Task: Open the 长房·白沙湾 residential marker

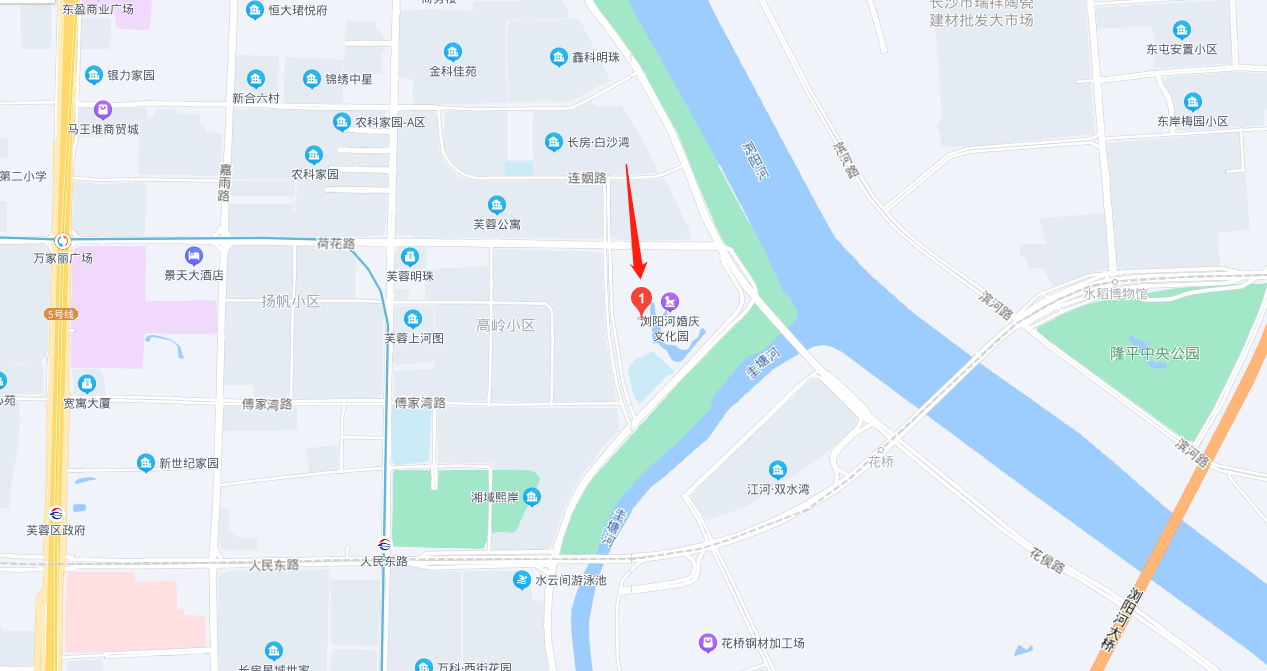Action: pyautogui.click(x=554, y=142)
